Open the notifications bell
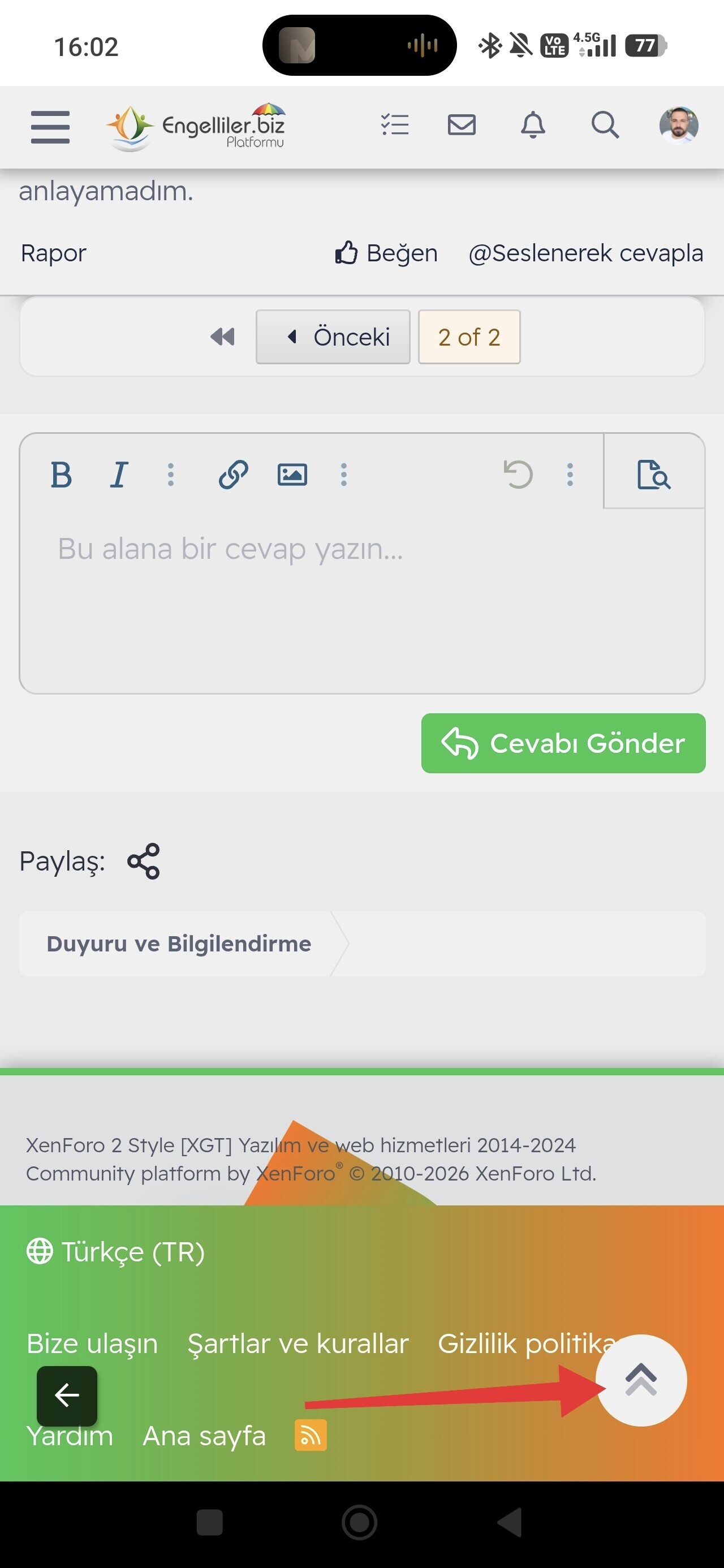The image size is (724, 1568). pyautogui.click(x=533, y=125)
